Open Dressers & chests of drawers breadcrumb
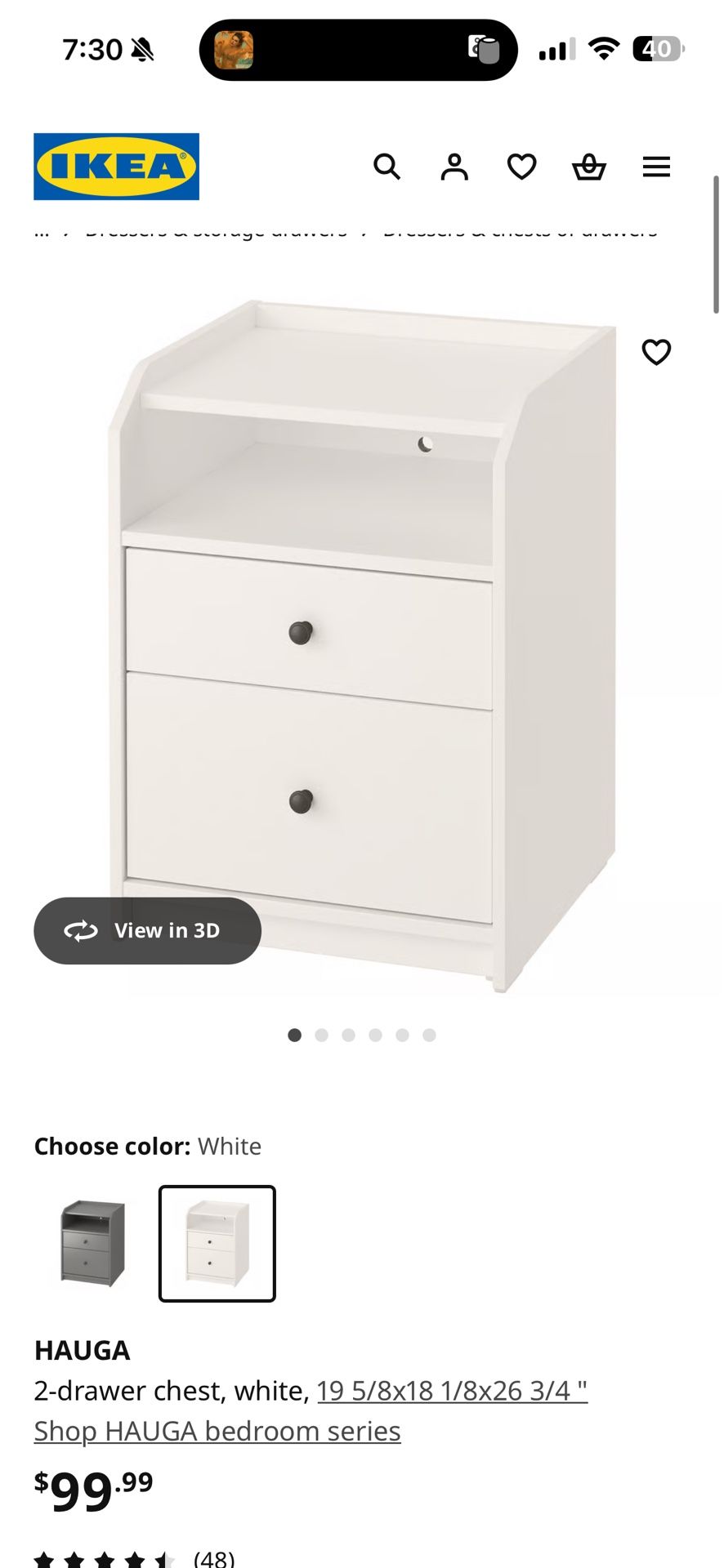The image size is (724, 1568). [x=521, y=229]
